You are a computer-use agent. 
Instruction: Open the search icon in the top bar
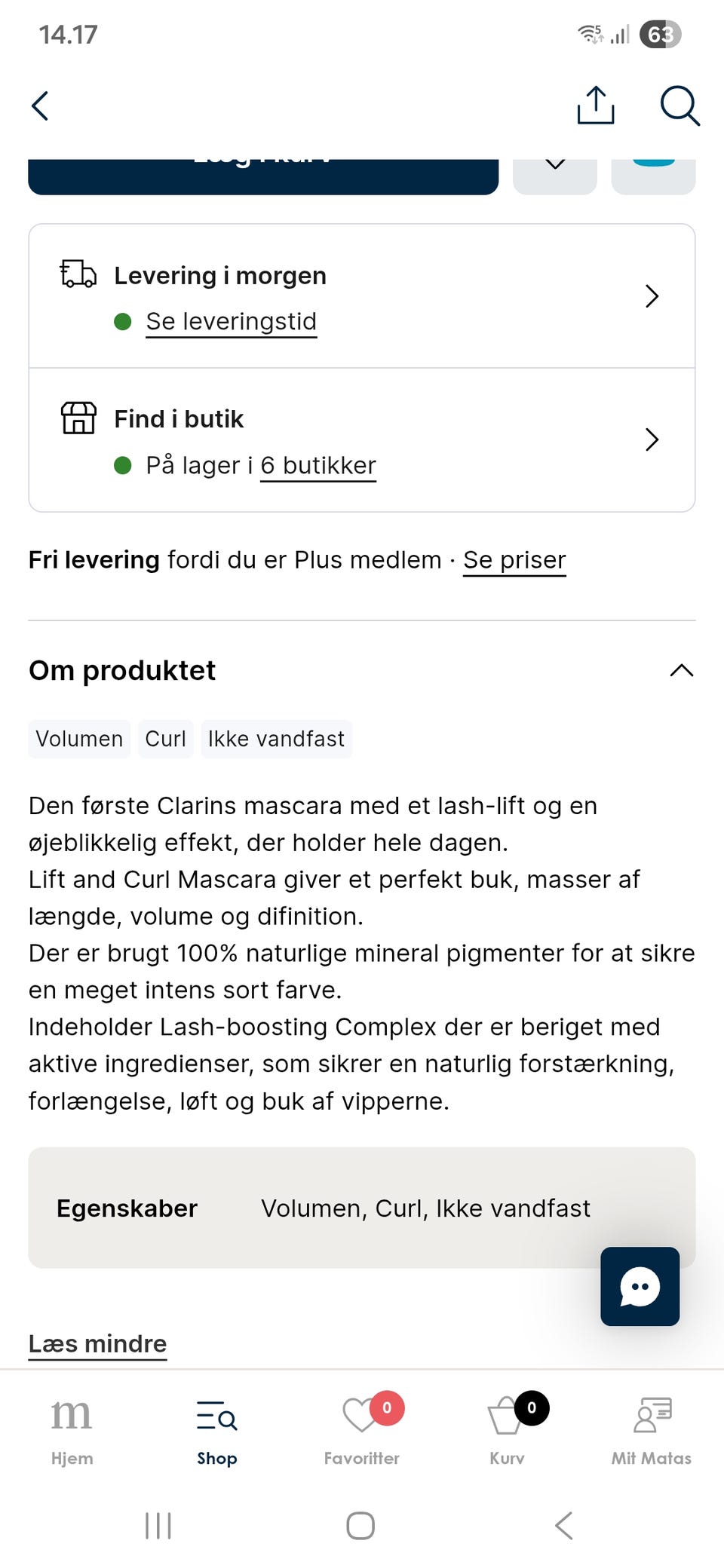[680, 106]
